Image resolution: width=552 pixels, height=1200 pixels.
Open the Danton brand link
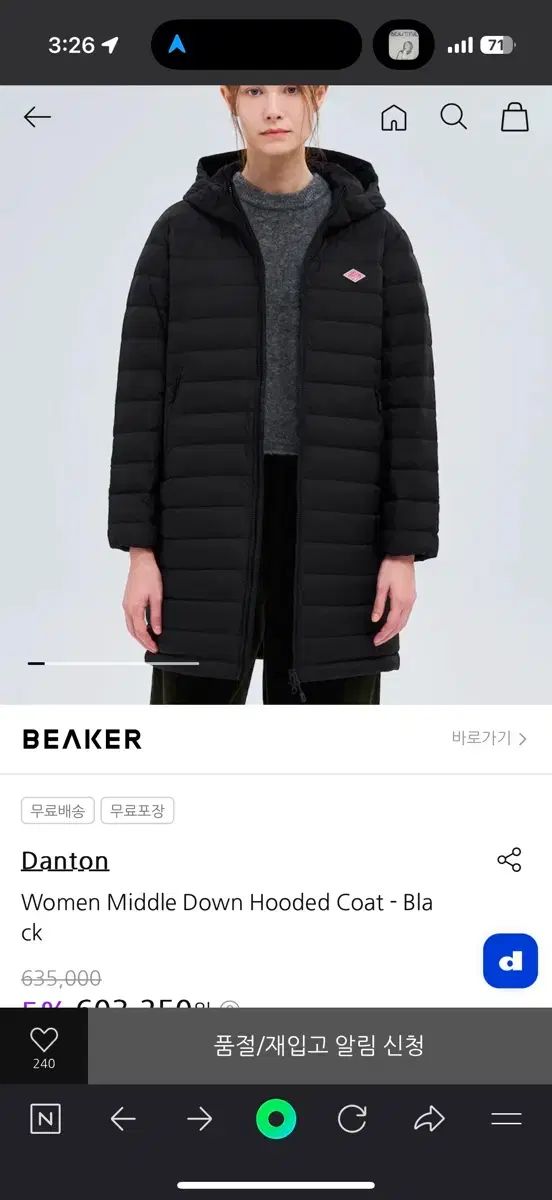click(x=65, y=861)
